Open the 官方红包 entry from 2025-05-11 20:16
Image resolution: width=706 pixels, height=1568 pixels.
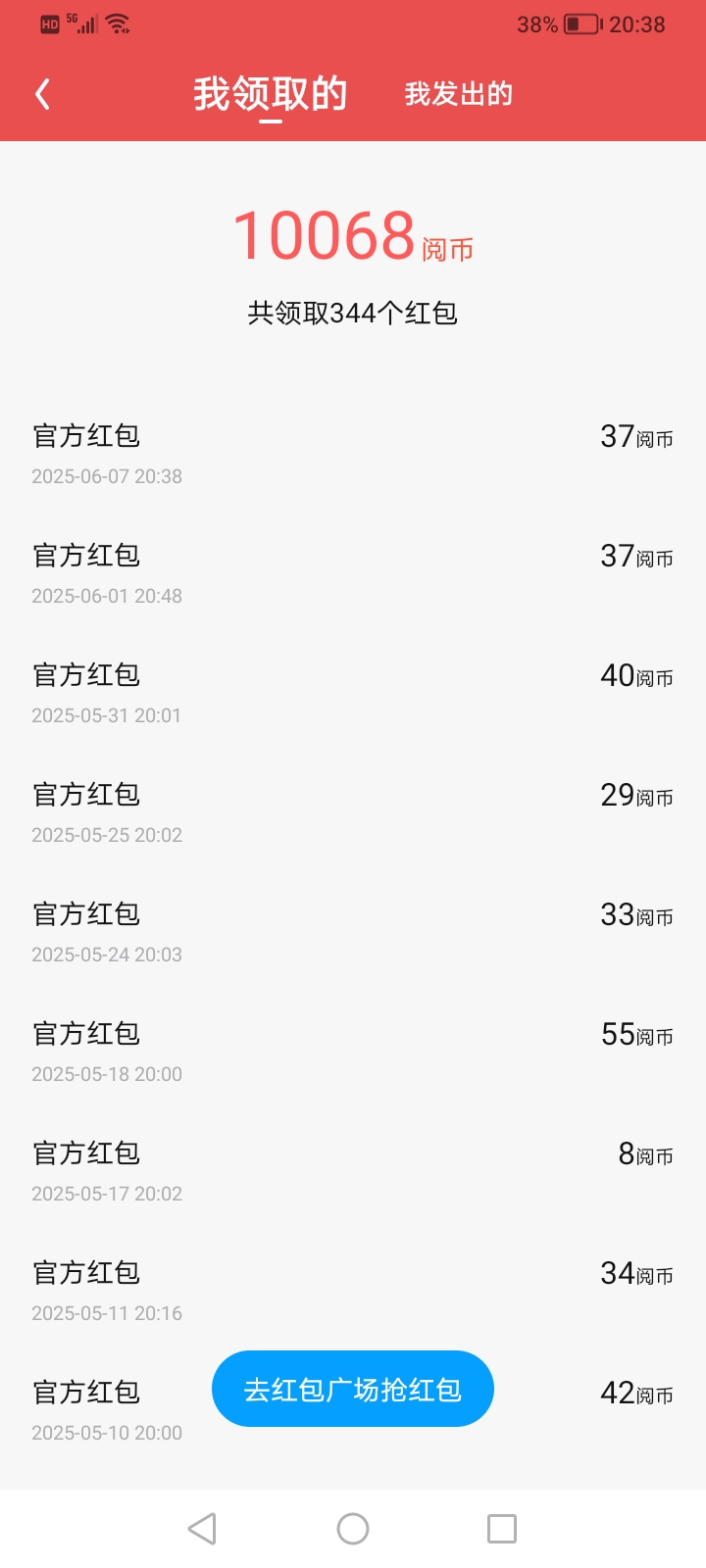353,1292
